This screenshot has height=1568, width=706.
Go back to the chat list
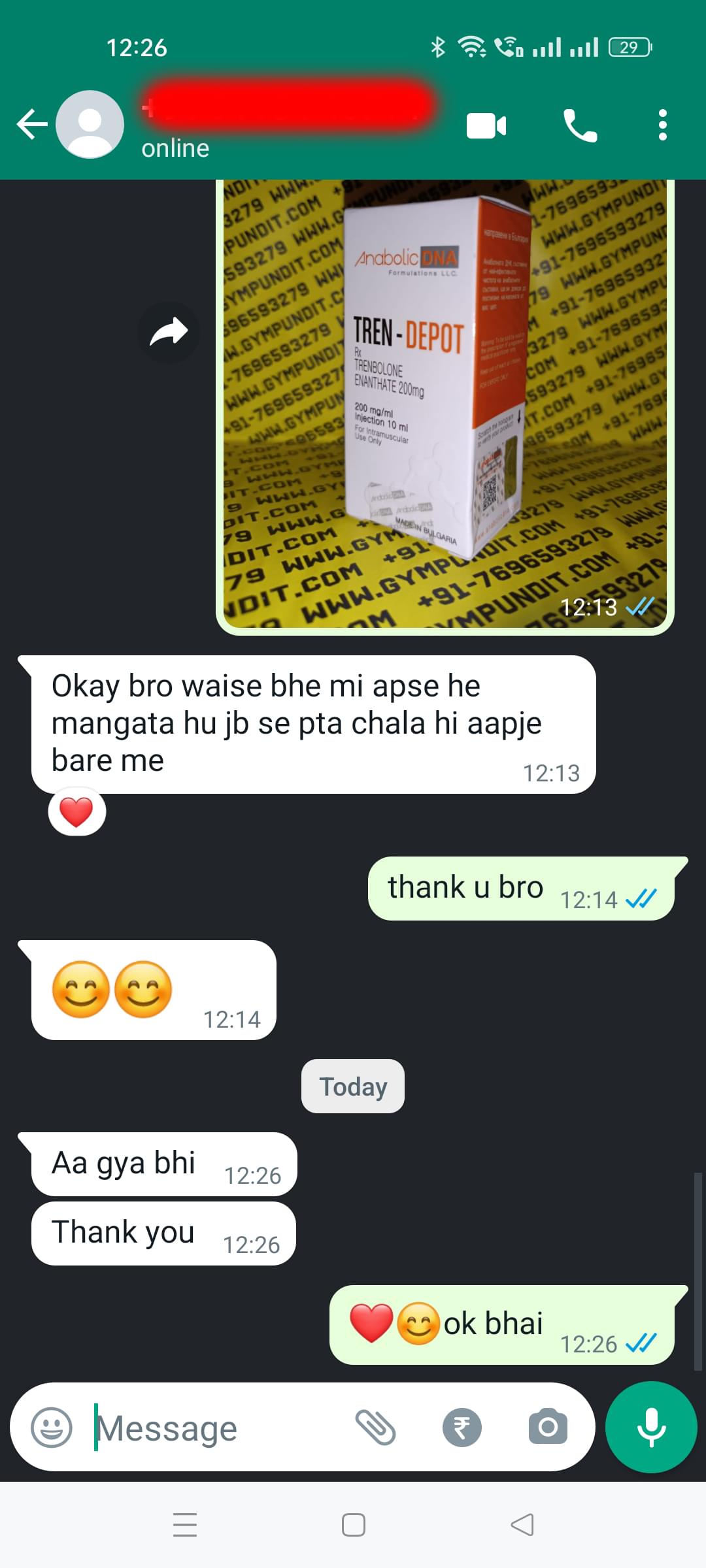(x=33, y=124)
